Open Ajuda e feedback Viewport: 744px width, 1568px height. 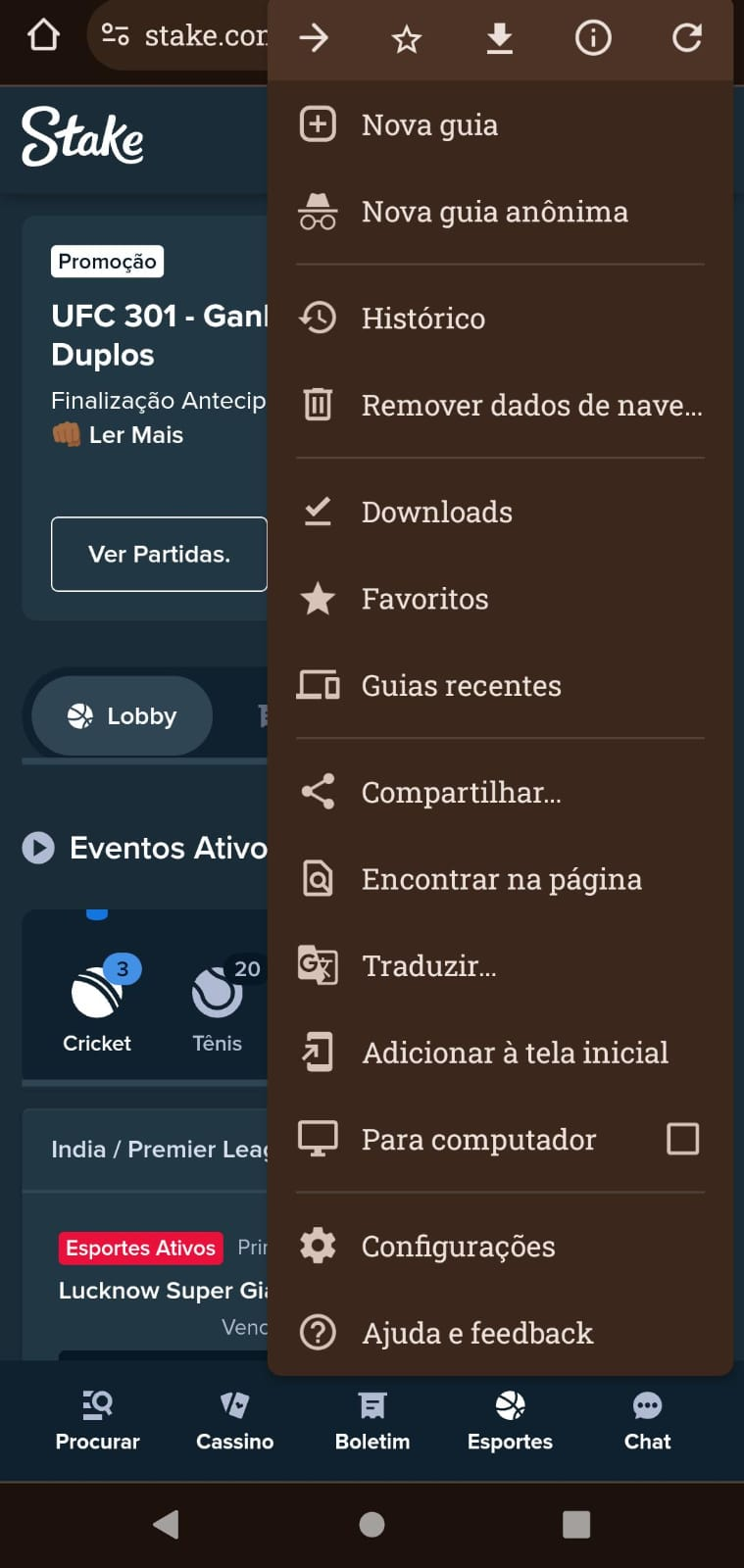point(500,1333)
